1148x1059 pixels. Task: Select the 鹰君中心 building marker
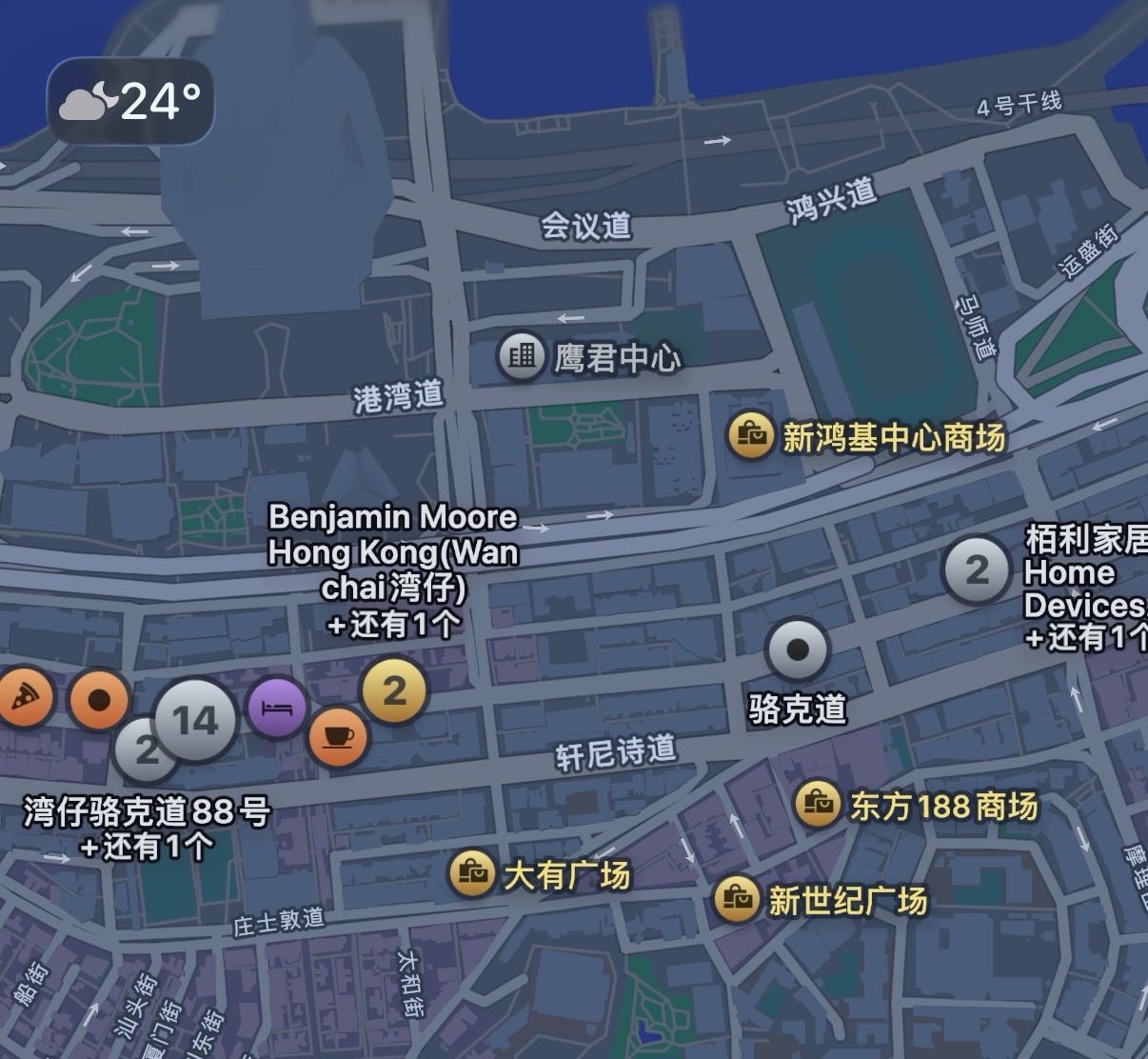coord(521,356)
